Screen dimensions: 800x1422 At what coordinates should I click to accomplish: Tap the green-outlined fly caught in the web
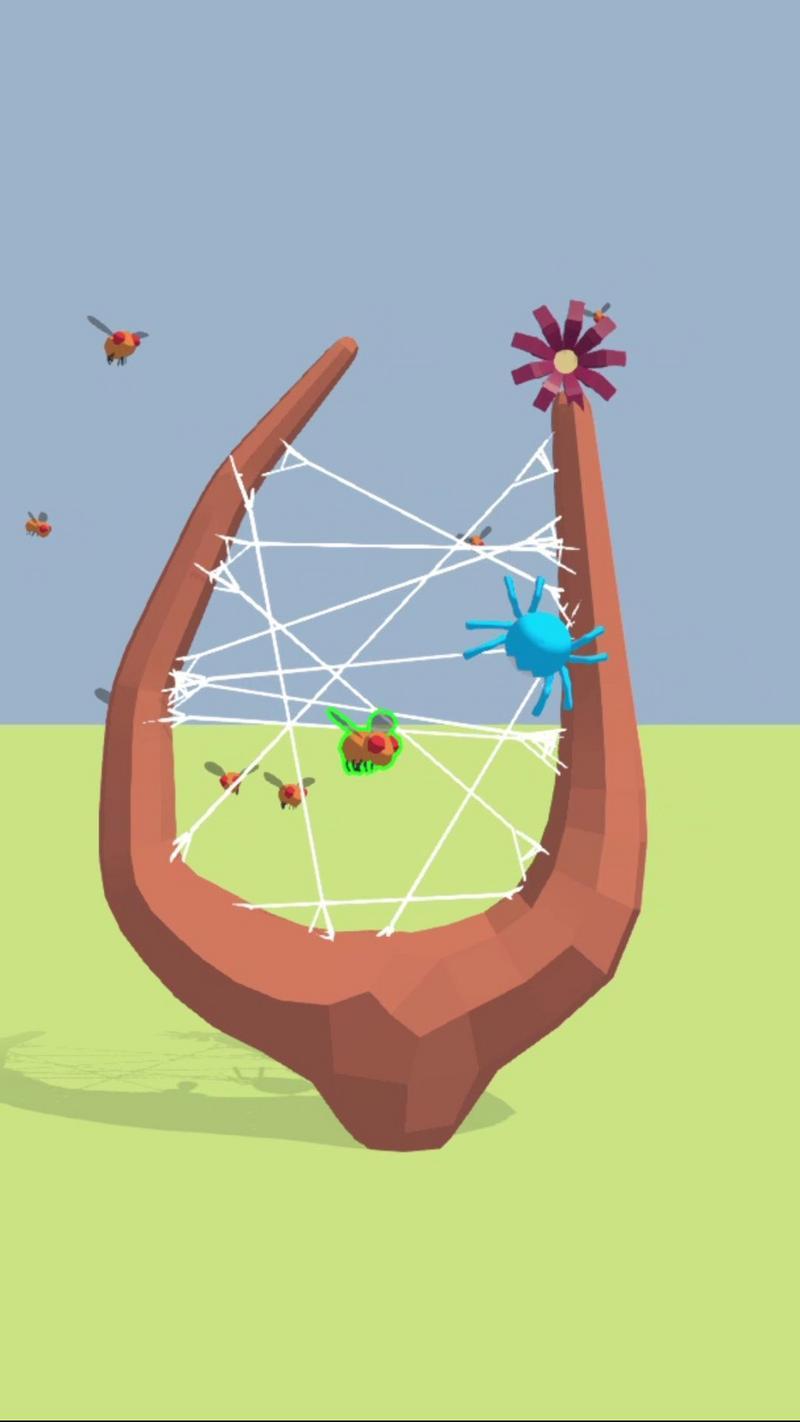pos(366,741)
